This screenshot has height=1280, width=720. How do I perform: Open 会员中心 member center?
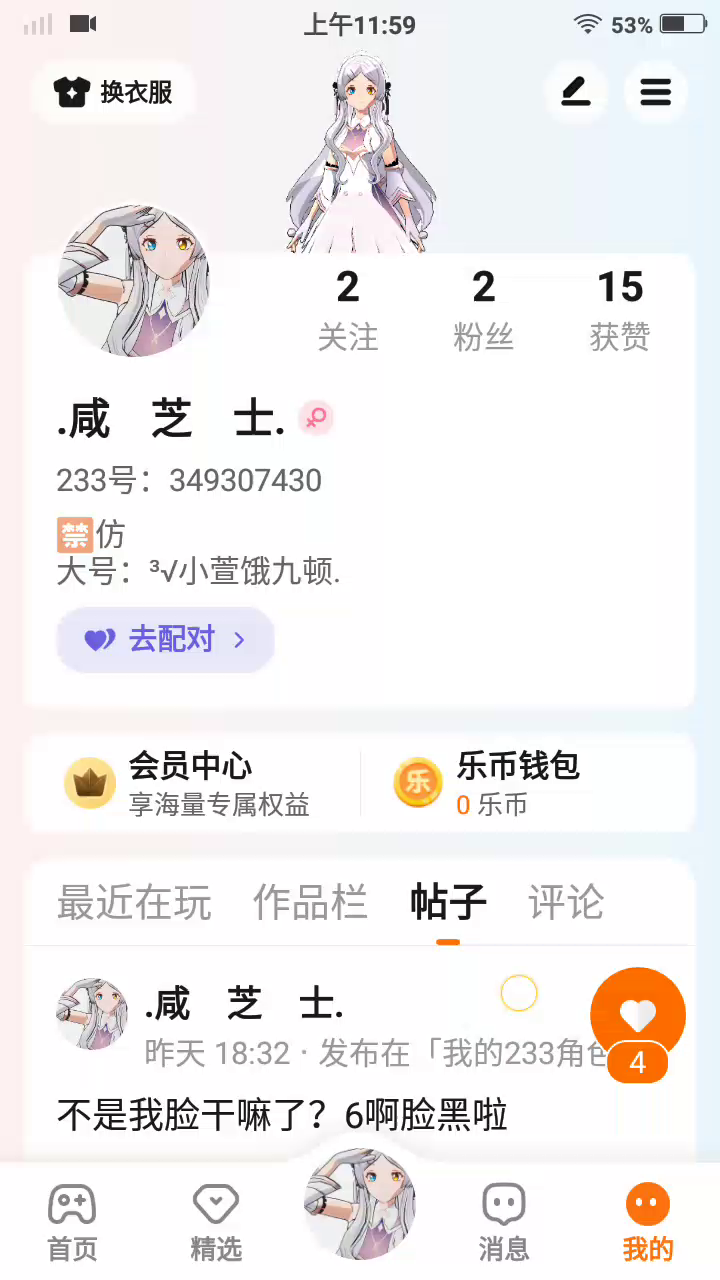190,783
